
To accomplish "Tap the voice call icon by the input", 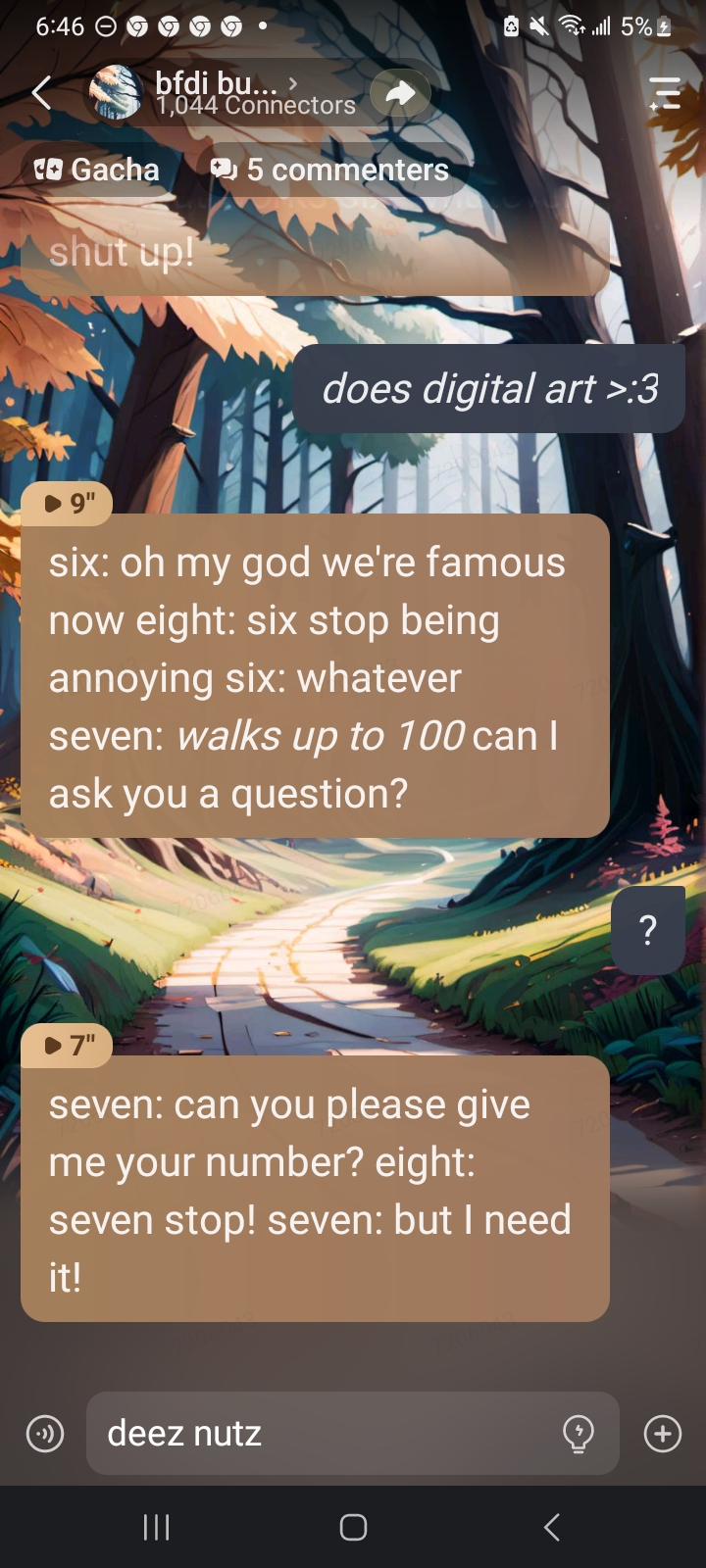I will coord(45,1434).
